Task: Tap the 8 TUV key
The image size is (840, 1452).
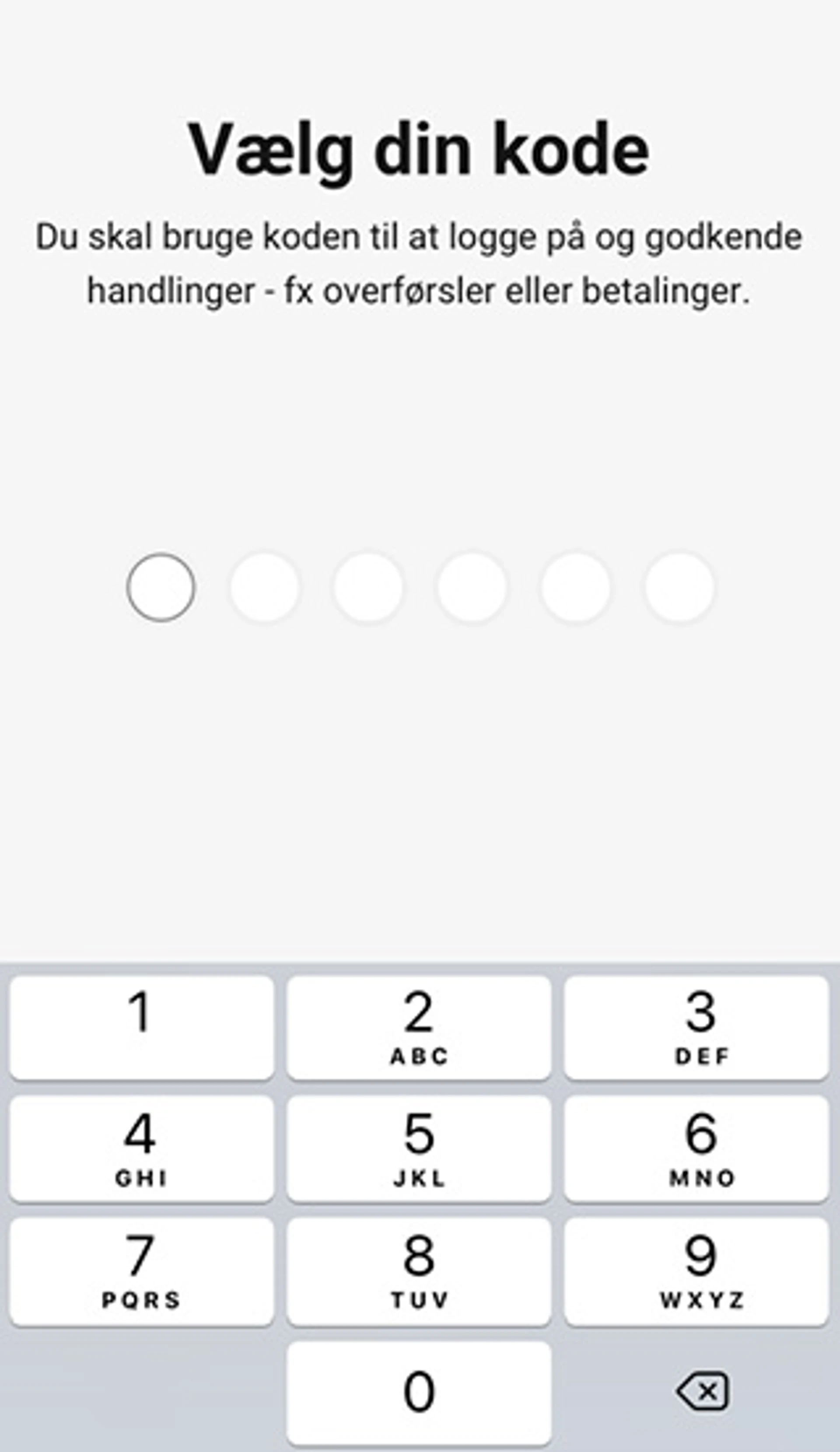Action: (419, 1271)
